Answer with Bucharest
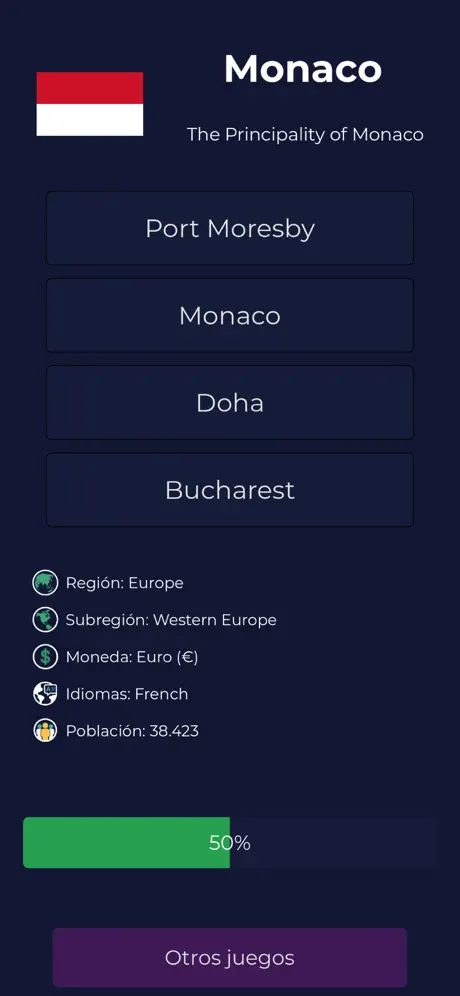Viewport: 460px width, 996px height. (230, 490)
